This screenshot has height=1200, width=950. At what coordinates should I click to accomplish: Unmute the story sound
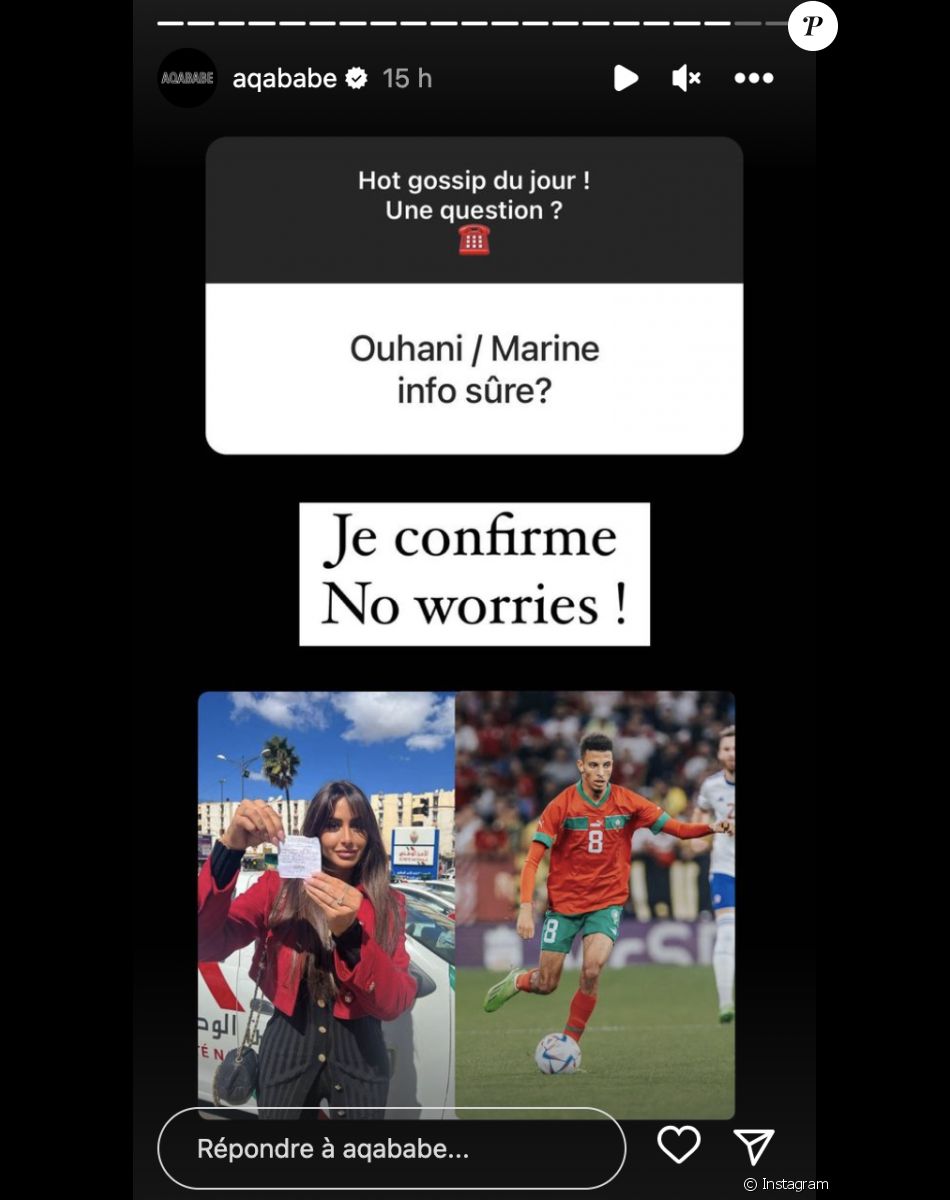[686, 78]
